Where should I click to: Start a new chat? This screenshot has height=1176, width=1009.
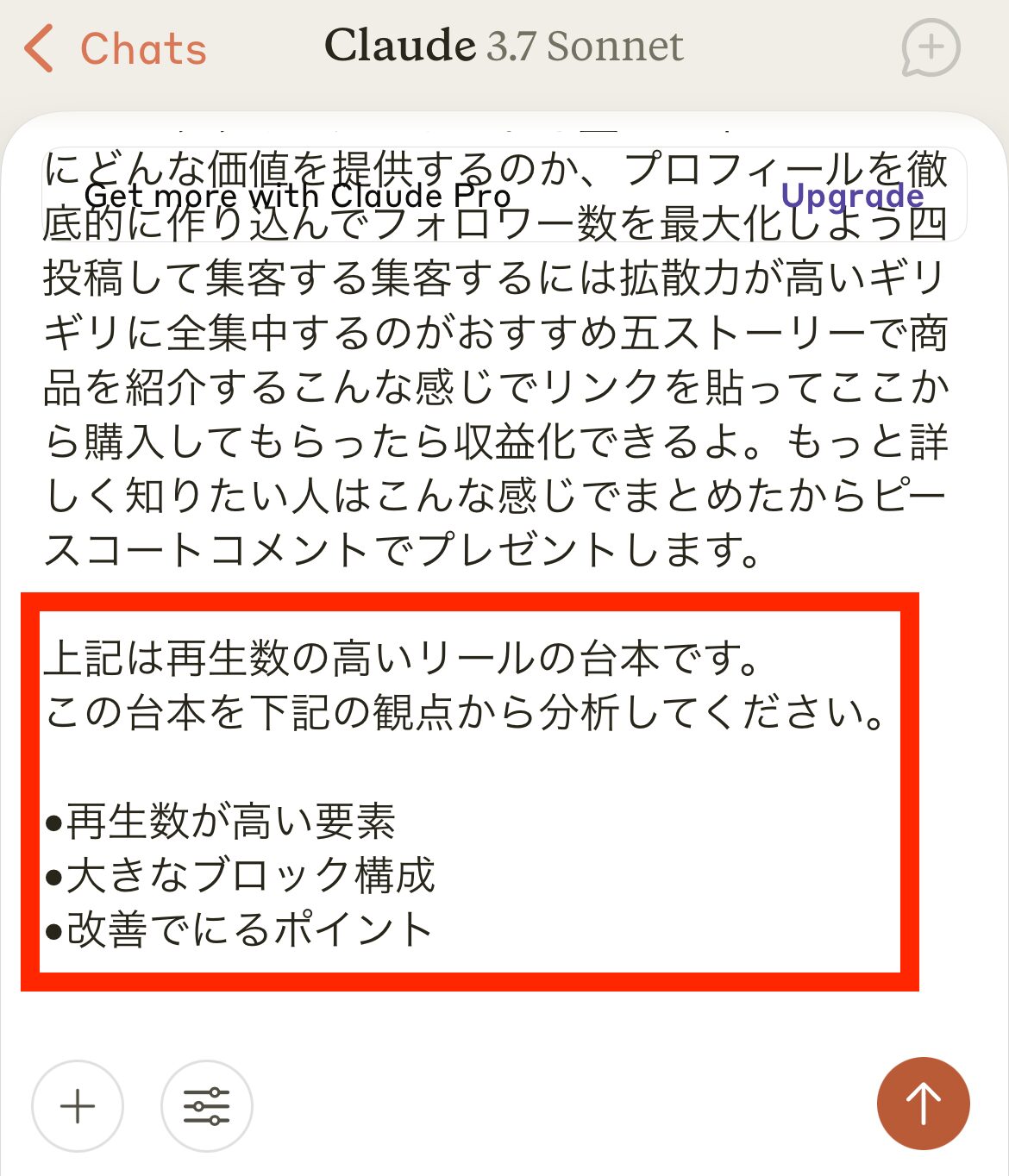coord(931,48)
